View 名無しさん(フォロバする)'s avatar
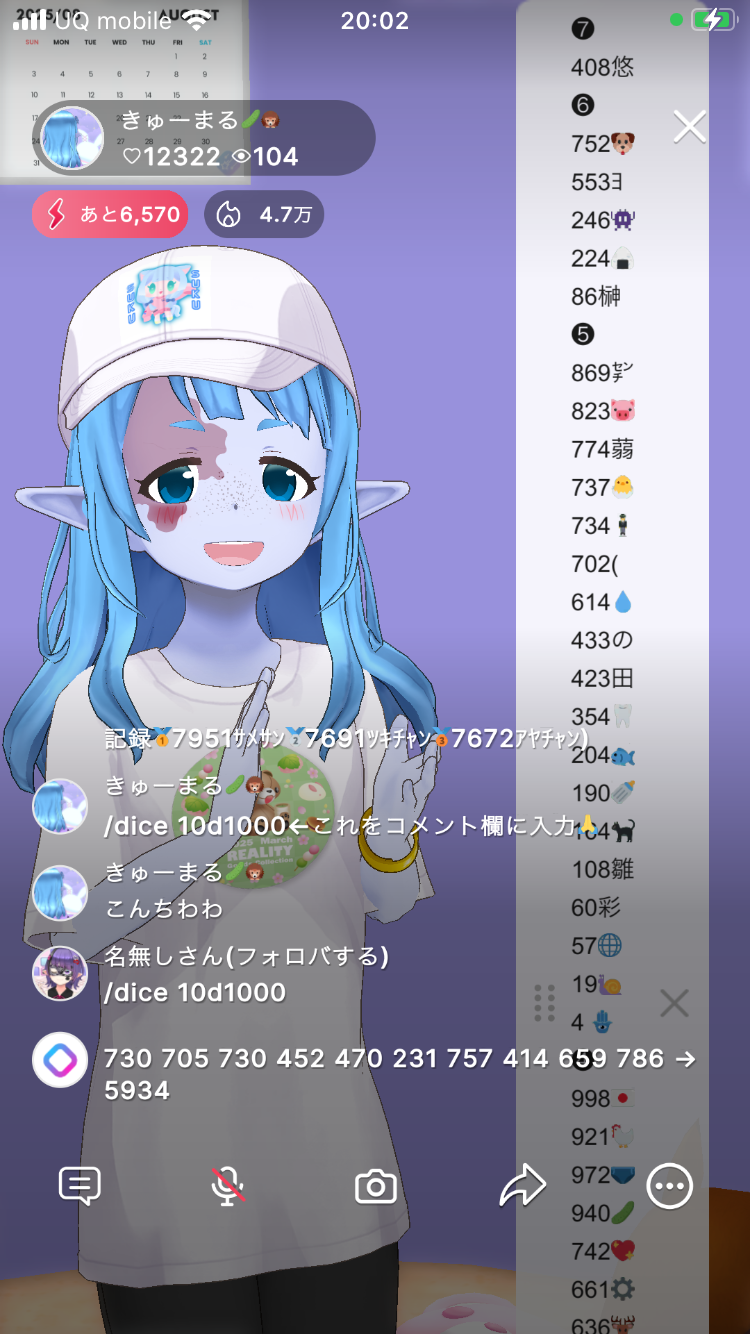This screenshot has width=750, height=1334. point(60,974)
